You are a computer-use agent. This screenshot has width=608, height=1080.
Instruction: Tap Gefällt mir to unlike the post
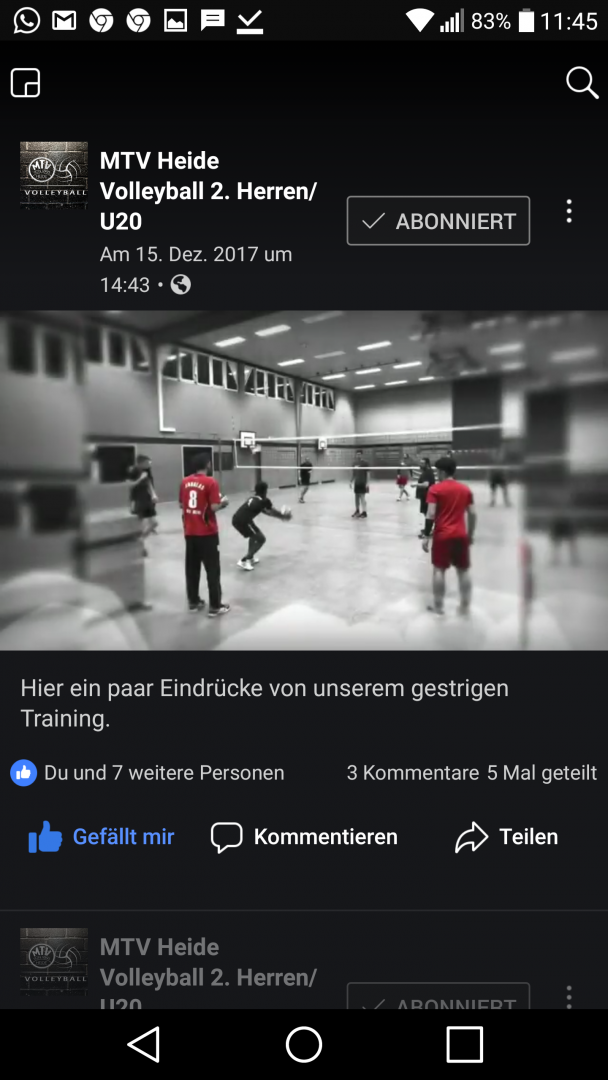pos(101,837)
